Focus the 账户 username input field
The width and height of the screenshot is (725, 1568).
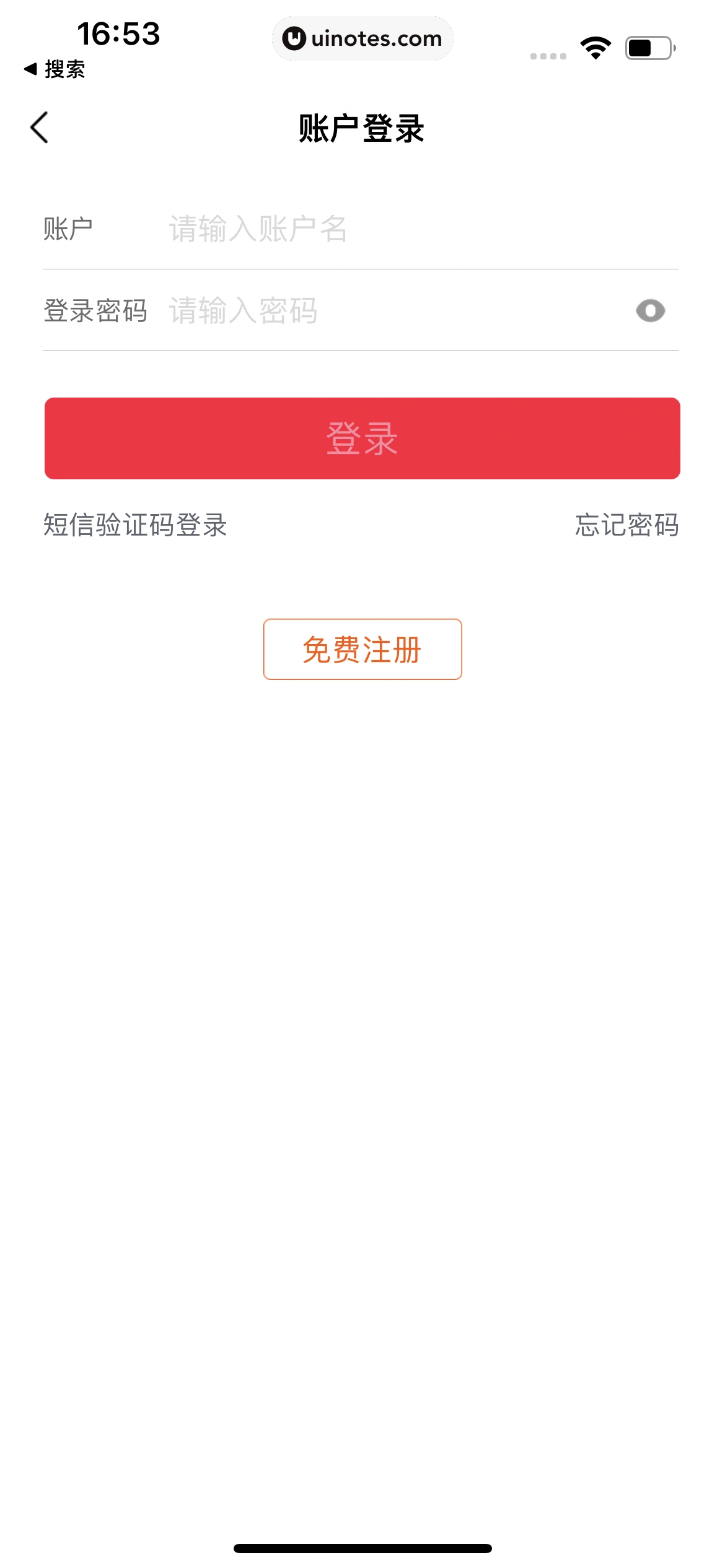397,229
